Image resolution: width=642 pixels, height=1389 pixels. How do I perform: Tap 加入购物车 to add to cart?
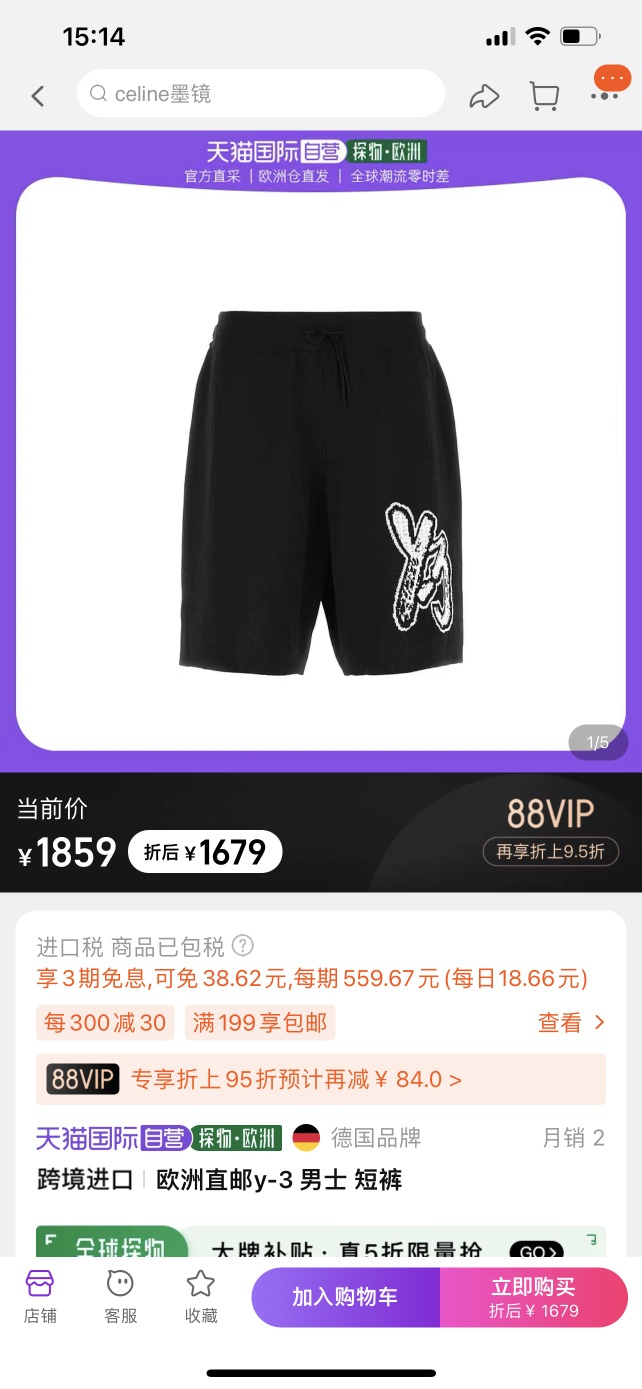345,1297
